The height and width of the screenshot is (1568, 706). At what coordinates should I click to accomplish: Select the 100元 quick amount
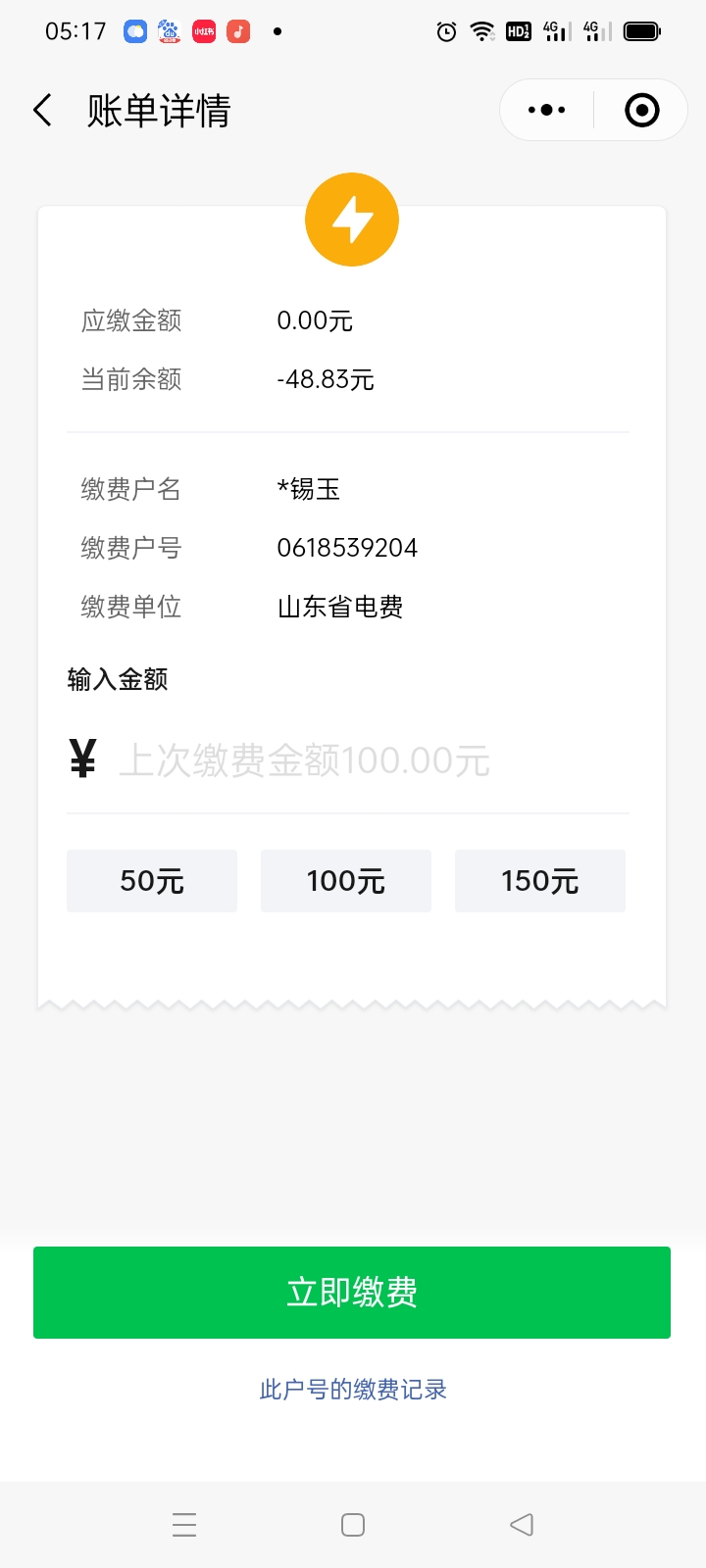point(345,880)
